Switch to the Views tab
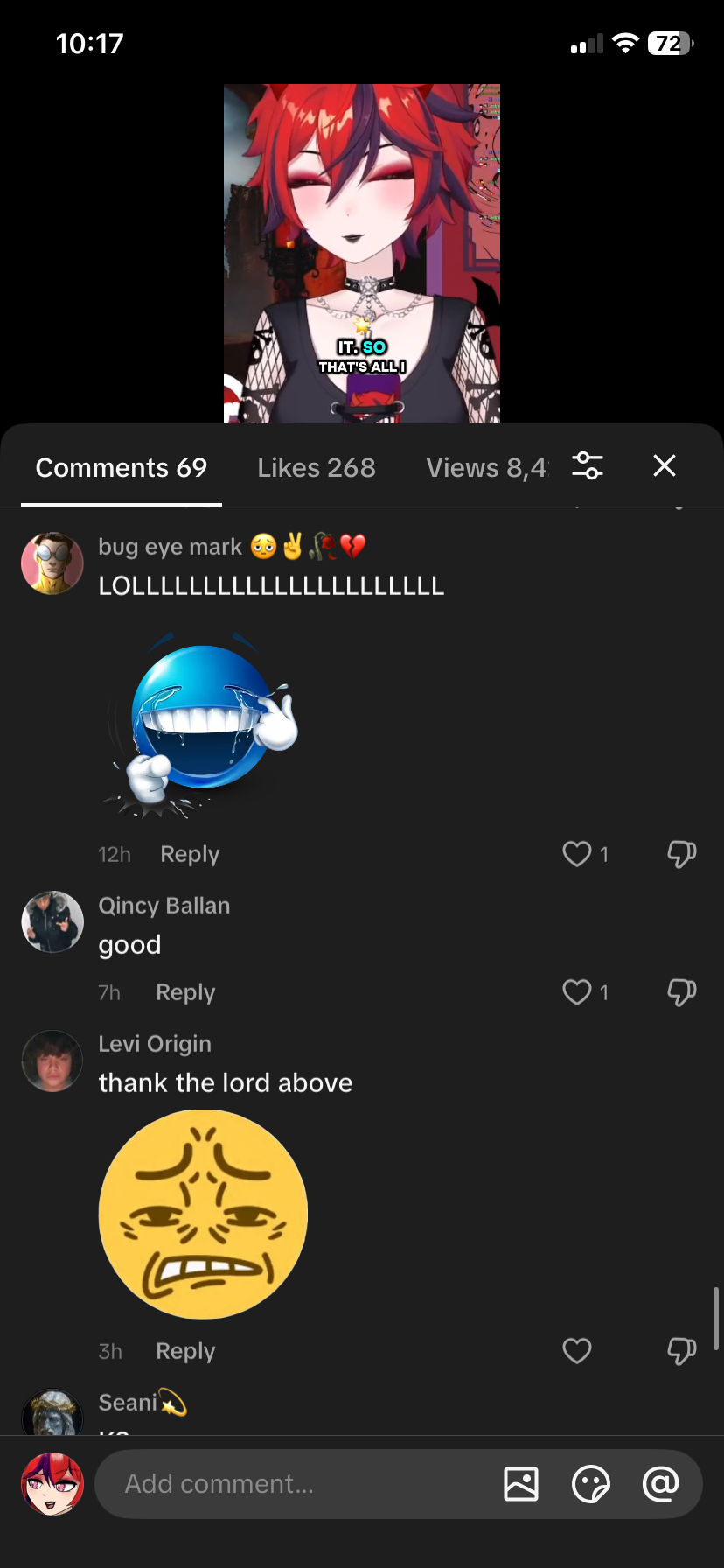The height and width of the screenshot is (1568, 724). pos(486,468)
